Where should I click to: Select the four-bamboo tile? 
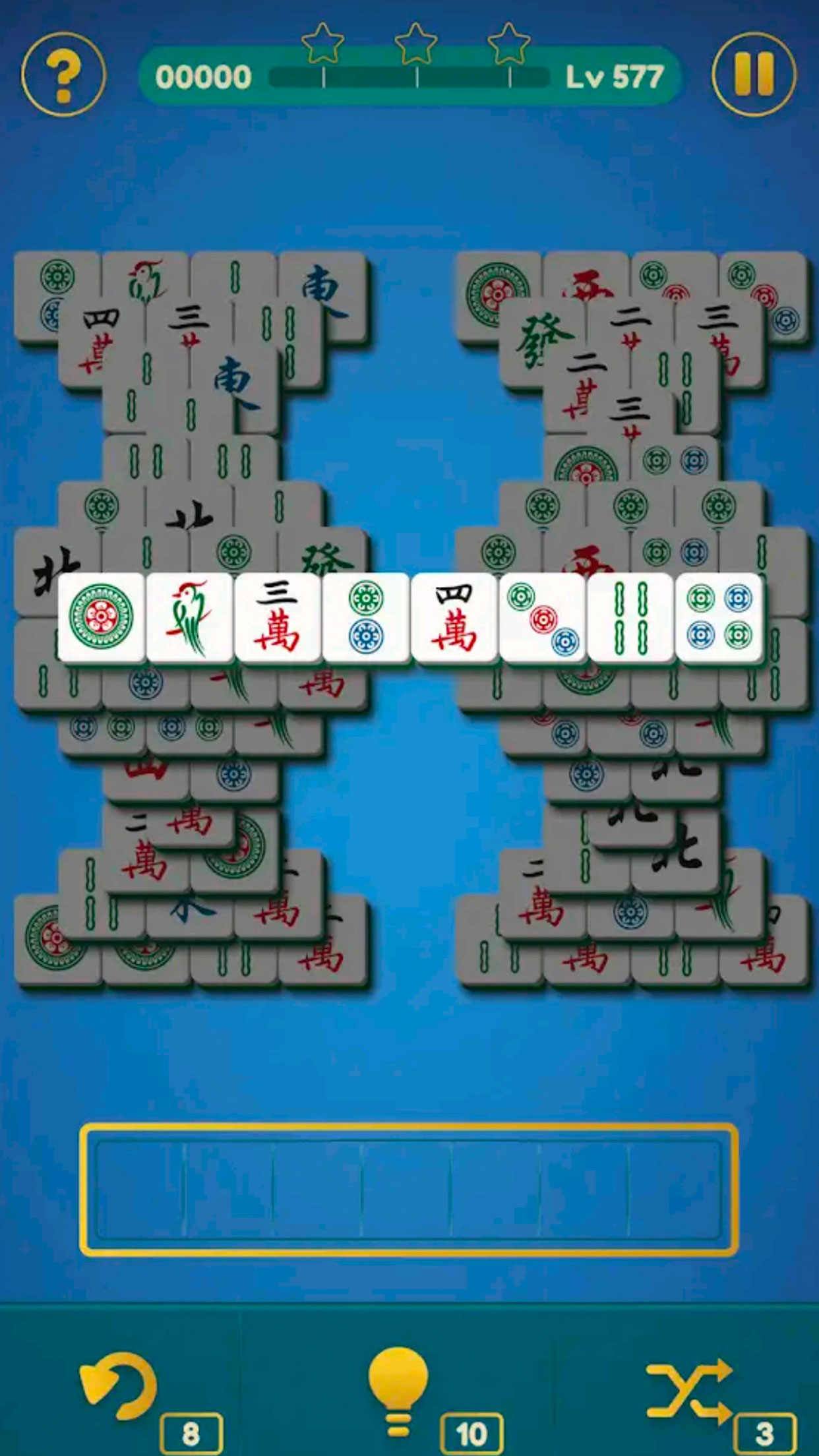point(630,617)
